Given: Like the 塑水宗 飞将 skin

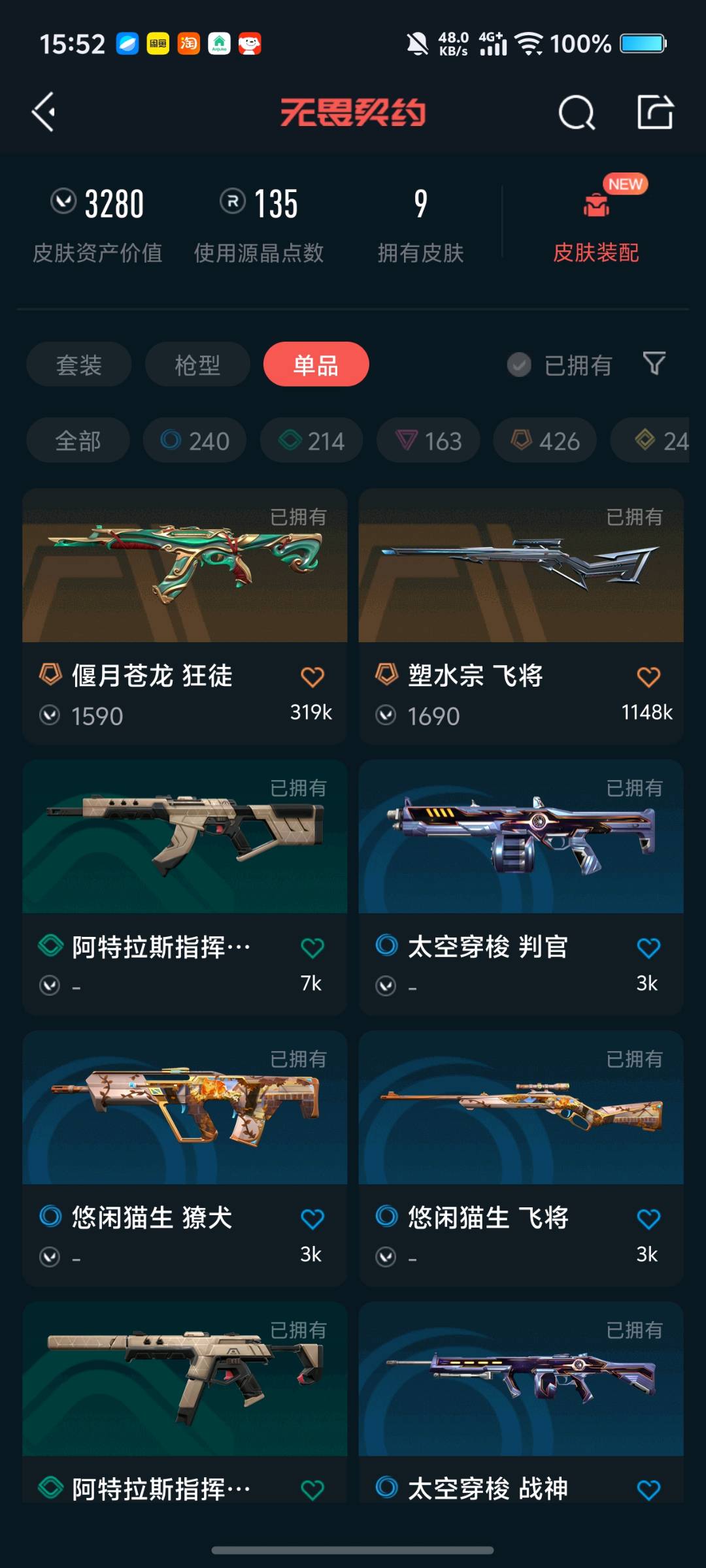Looking at the screenshot, I should pos(648,677).
